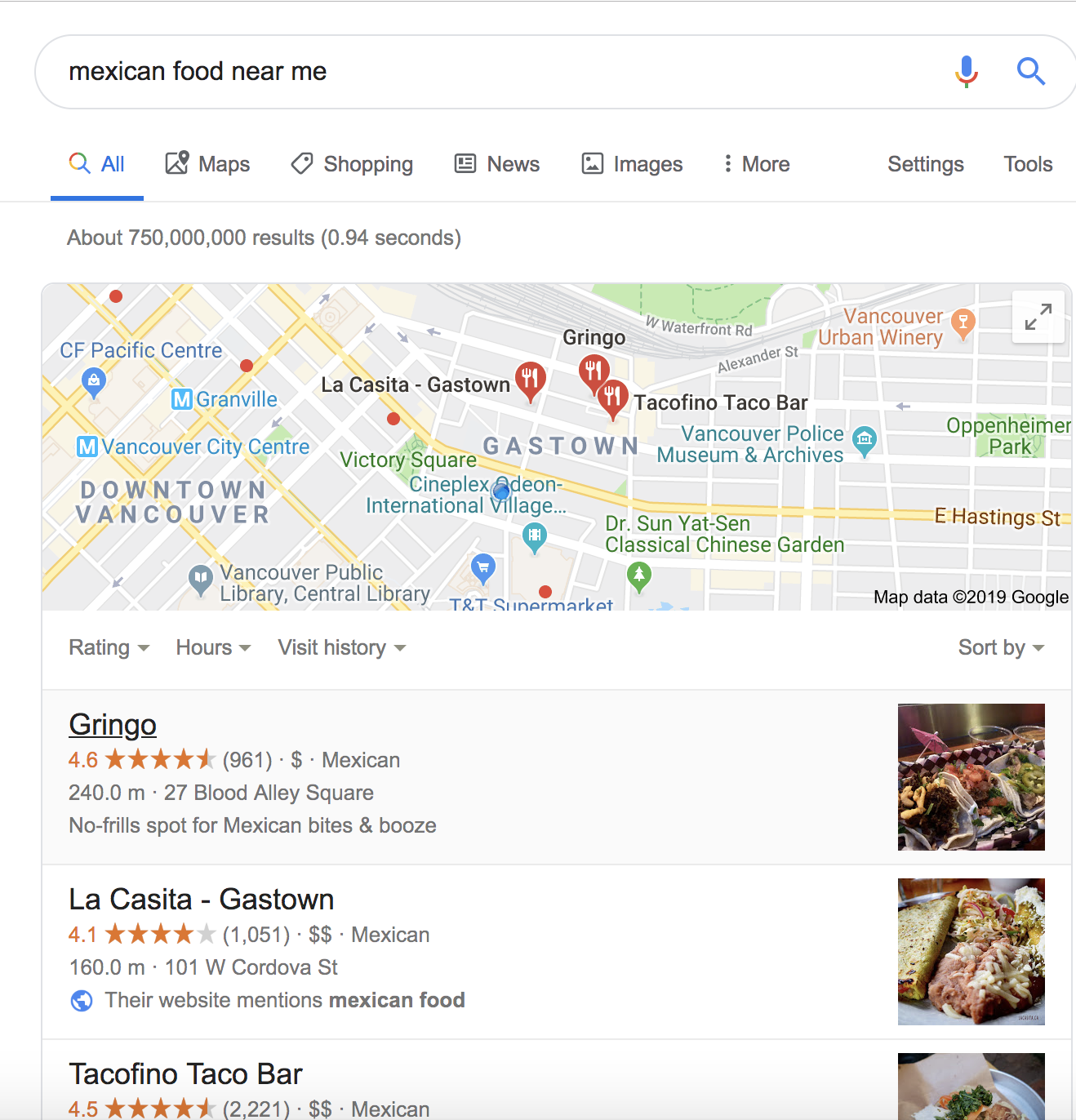Image resolution: width=1076 pixels, height=1120 pixels.
Task: Open the Visit history filter
Action: (x=341, y=647)
